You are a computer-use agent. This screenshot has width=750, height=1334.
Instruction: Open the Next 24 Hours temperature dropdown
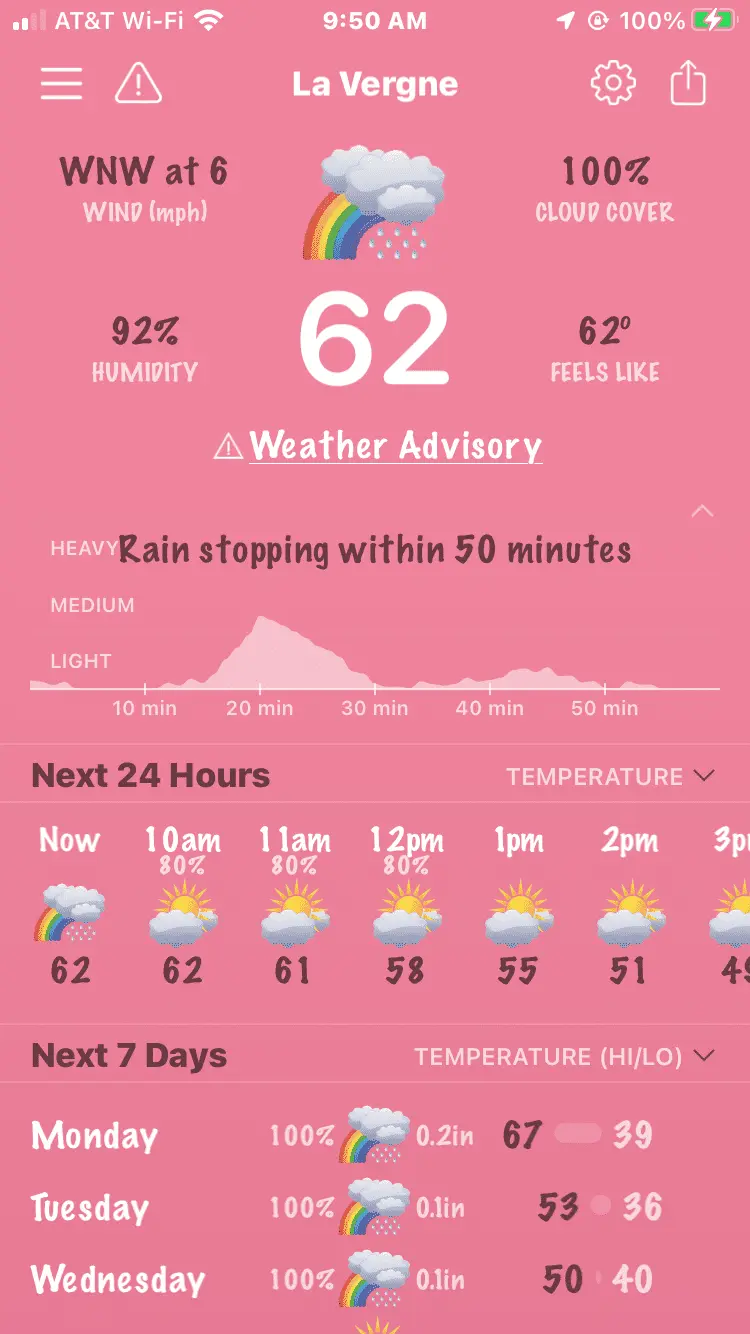click(x=610, y=776)
